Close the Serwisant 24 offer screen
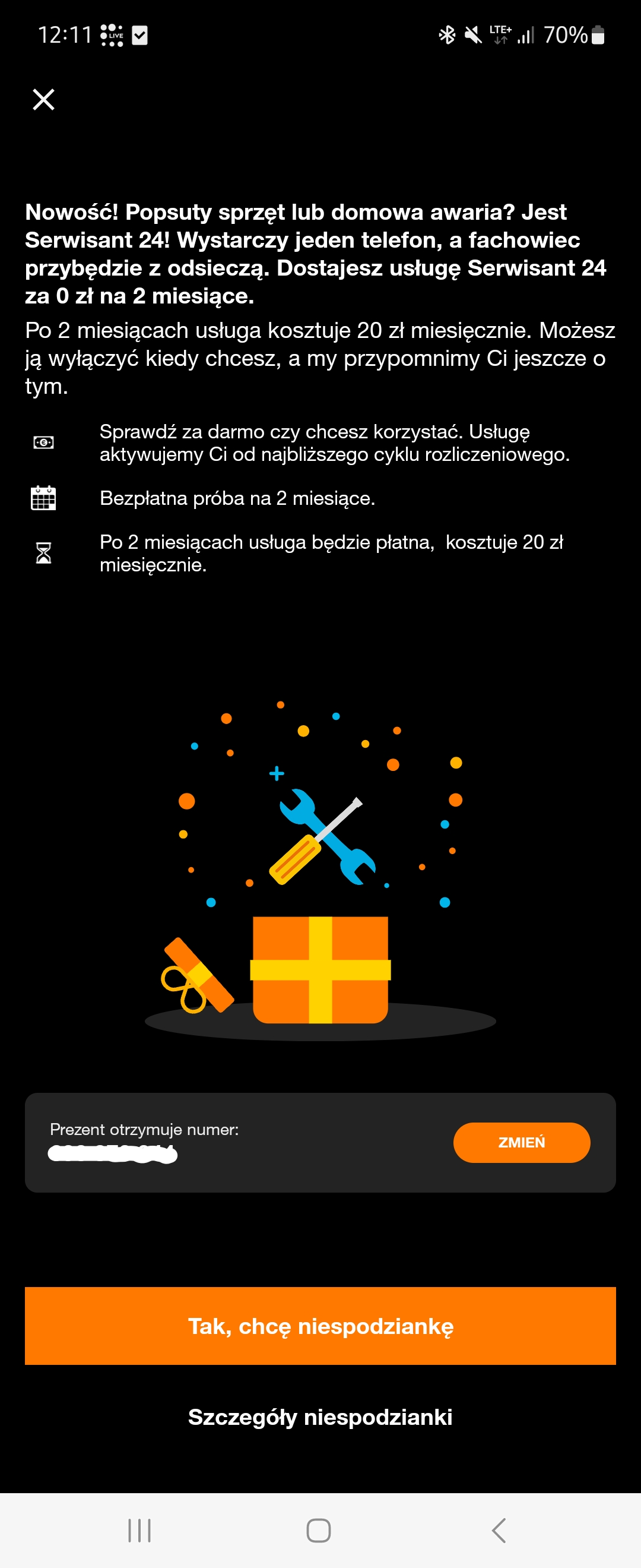 coord(43,99)
